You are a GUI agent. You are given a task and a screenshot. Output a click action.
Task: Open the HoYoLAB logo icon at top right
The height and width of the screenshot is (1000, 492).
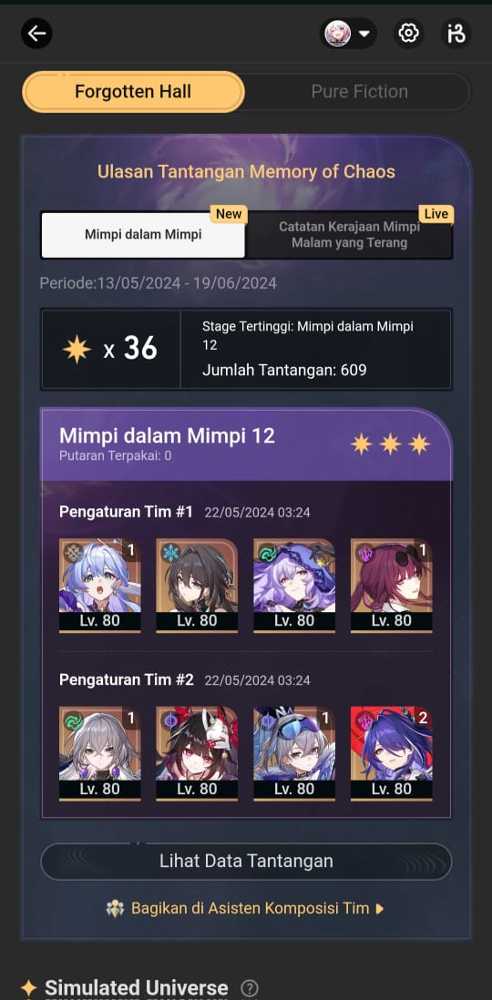[x=456, y=33]
